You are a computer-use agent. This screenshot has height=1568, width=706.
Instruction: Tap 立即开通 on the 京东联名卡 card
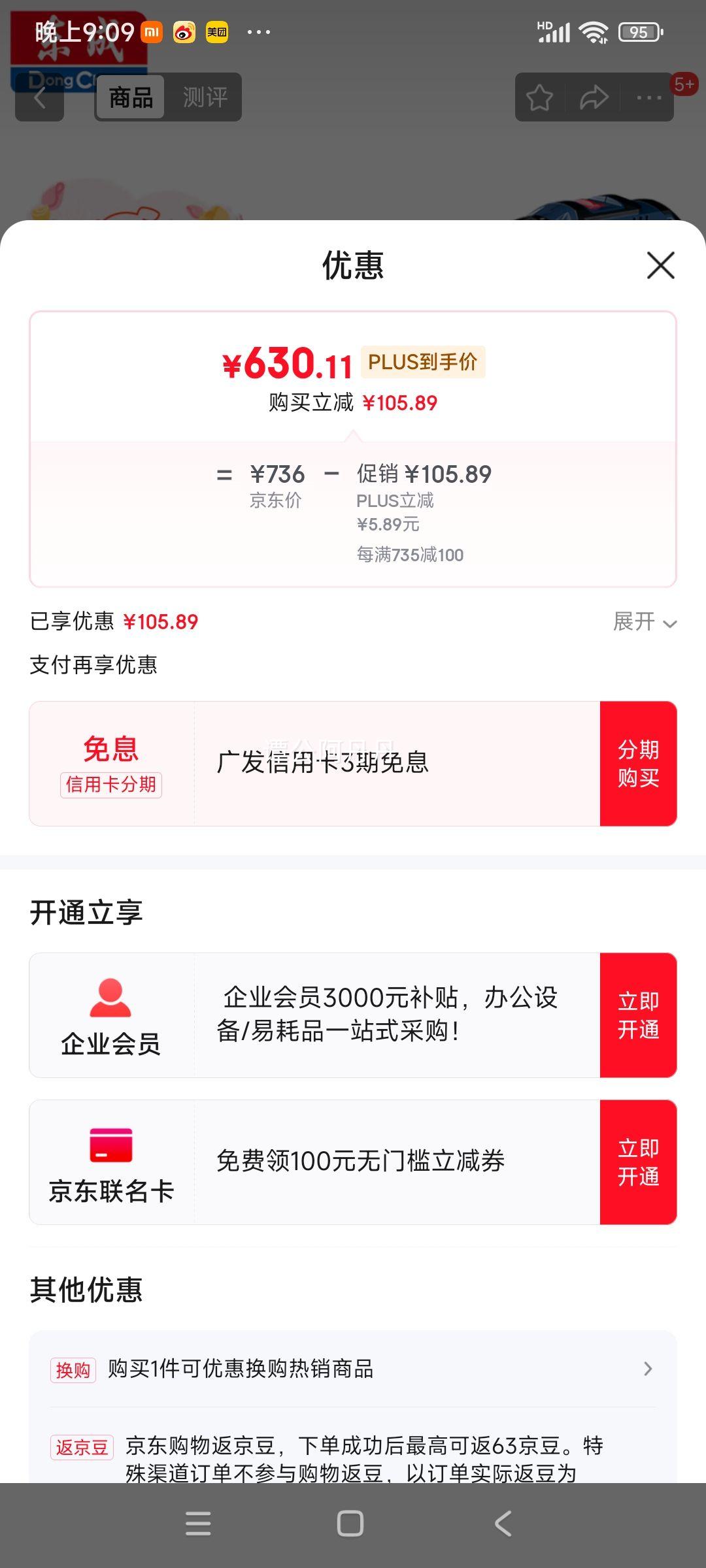638,1162
